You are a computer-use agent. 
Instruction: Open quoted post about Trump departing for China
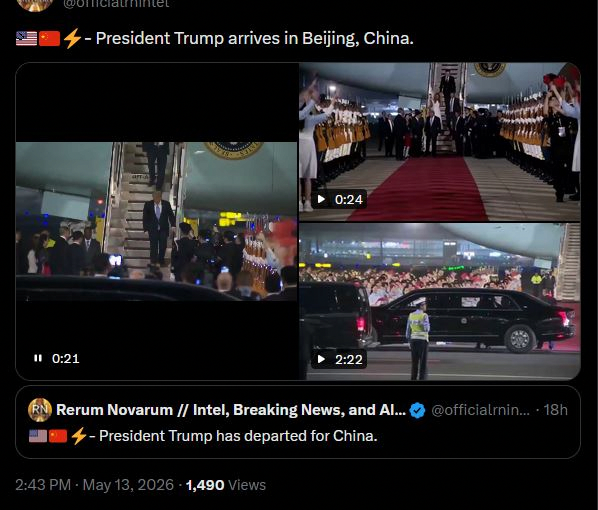click(298, 422)
